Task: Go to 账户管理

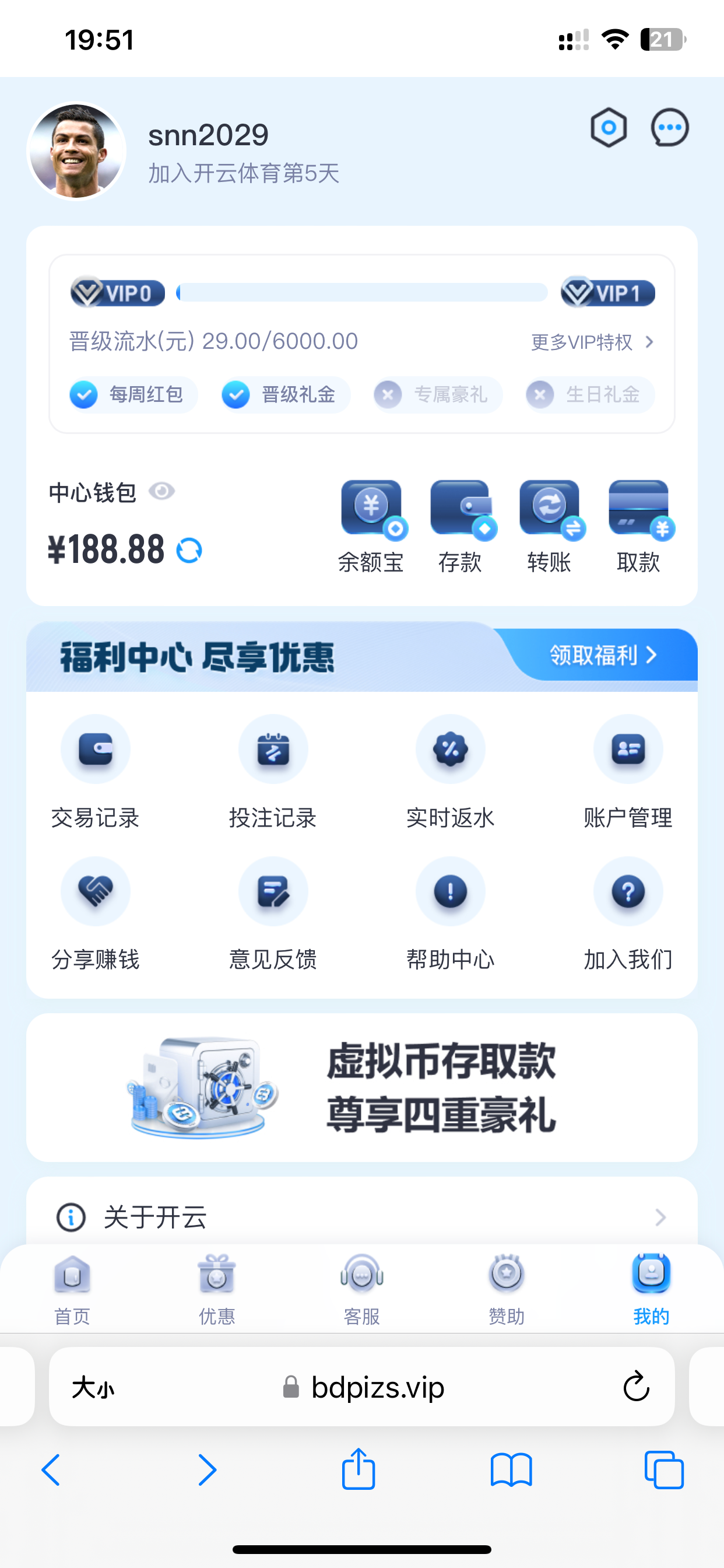Action: [628, 771]
